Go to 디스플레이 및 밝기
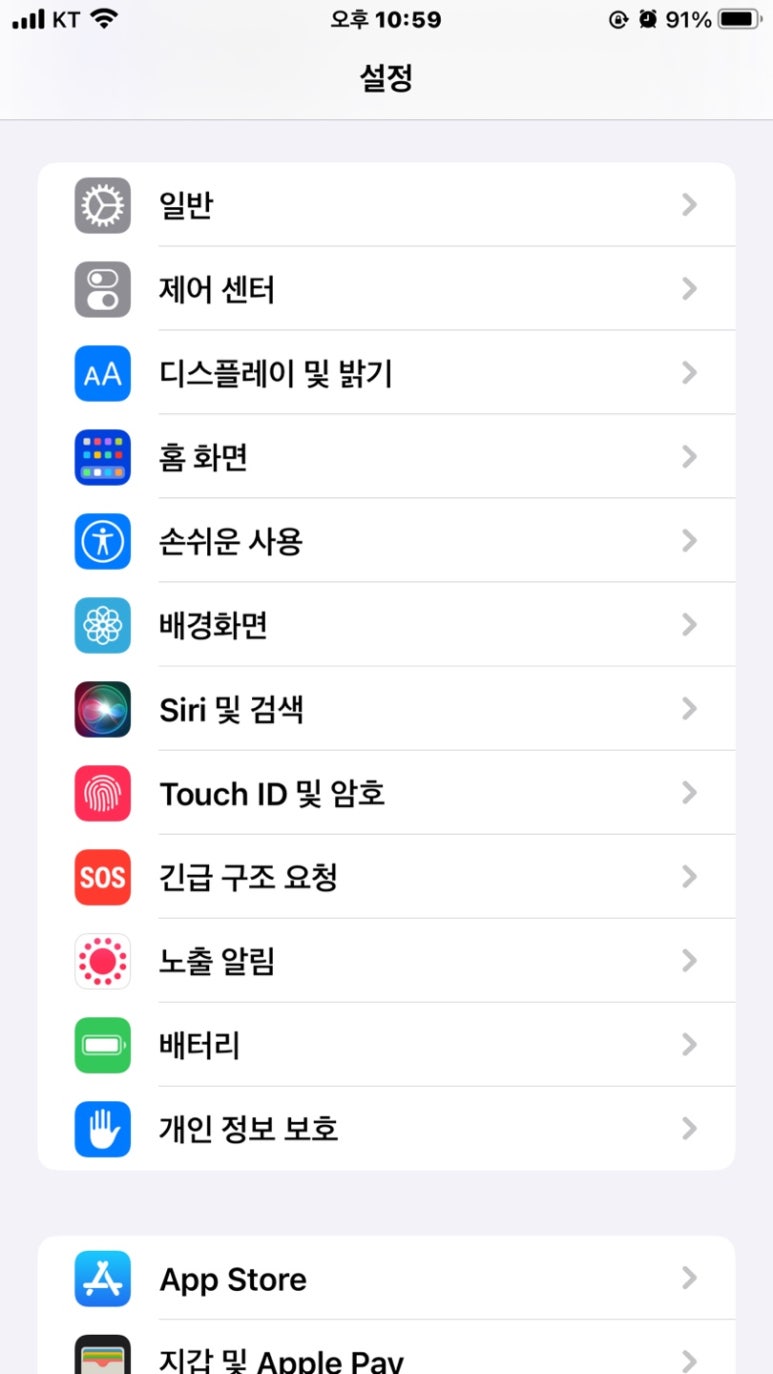 tap(386, 374)
